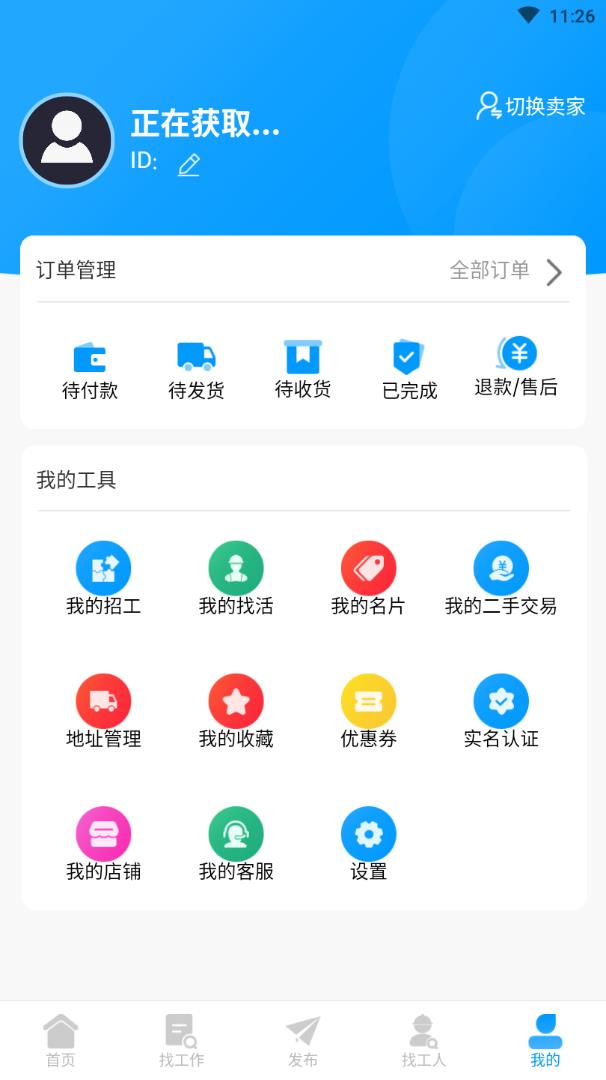Open 待收货 orders awaiting receipt
Image resolution: width=606 pixels, height=1080 pixels.
pos(303,370)
